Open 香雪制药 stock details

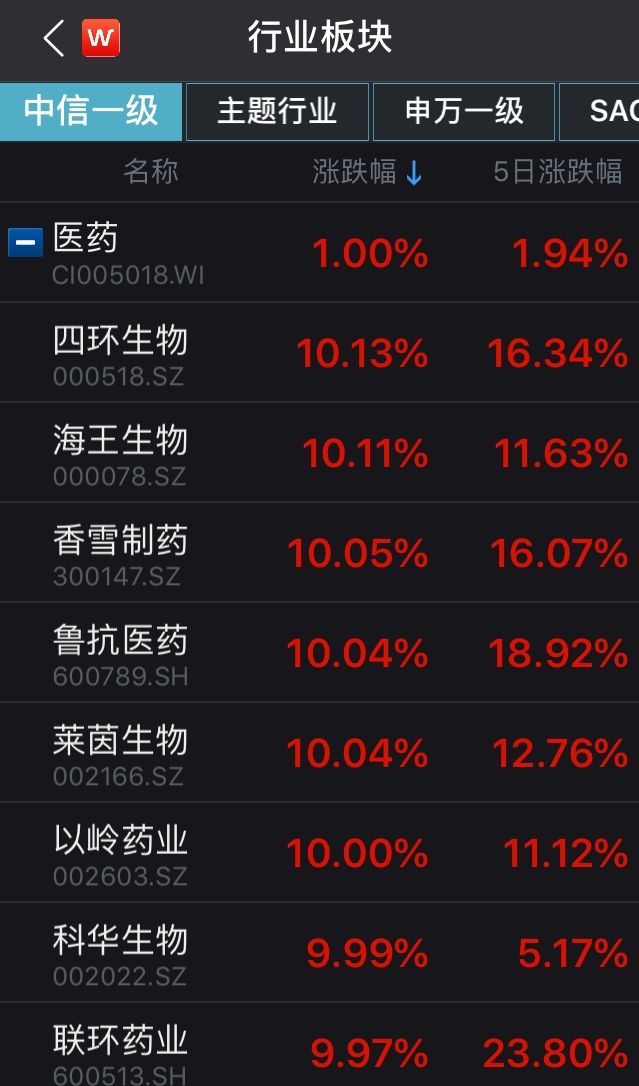point(120,553)
